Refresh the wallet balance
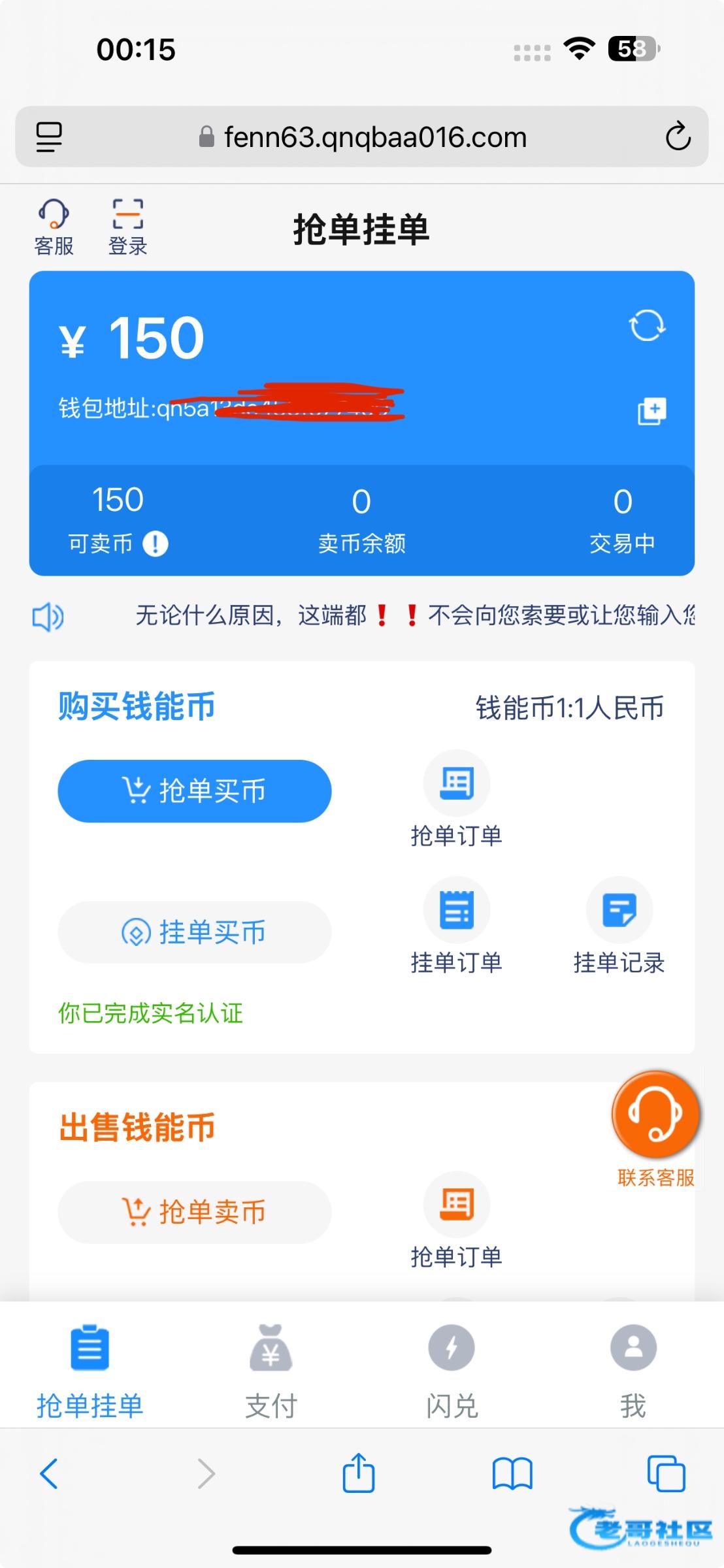 [647, 325]
